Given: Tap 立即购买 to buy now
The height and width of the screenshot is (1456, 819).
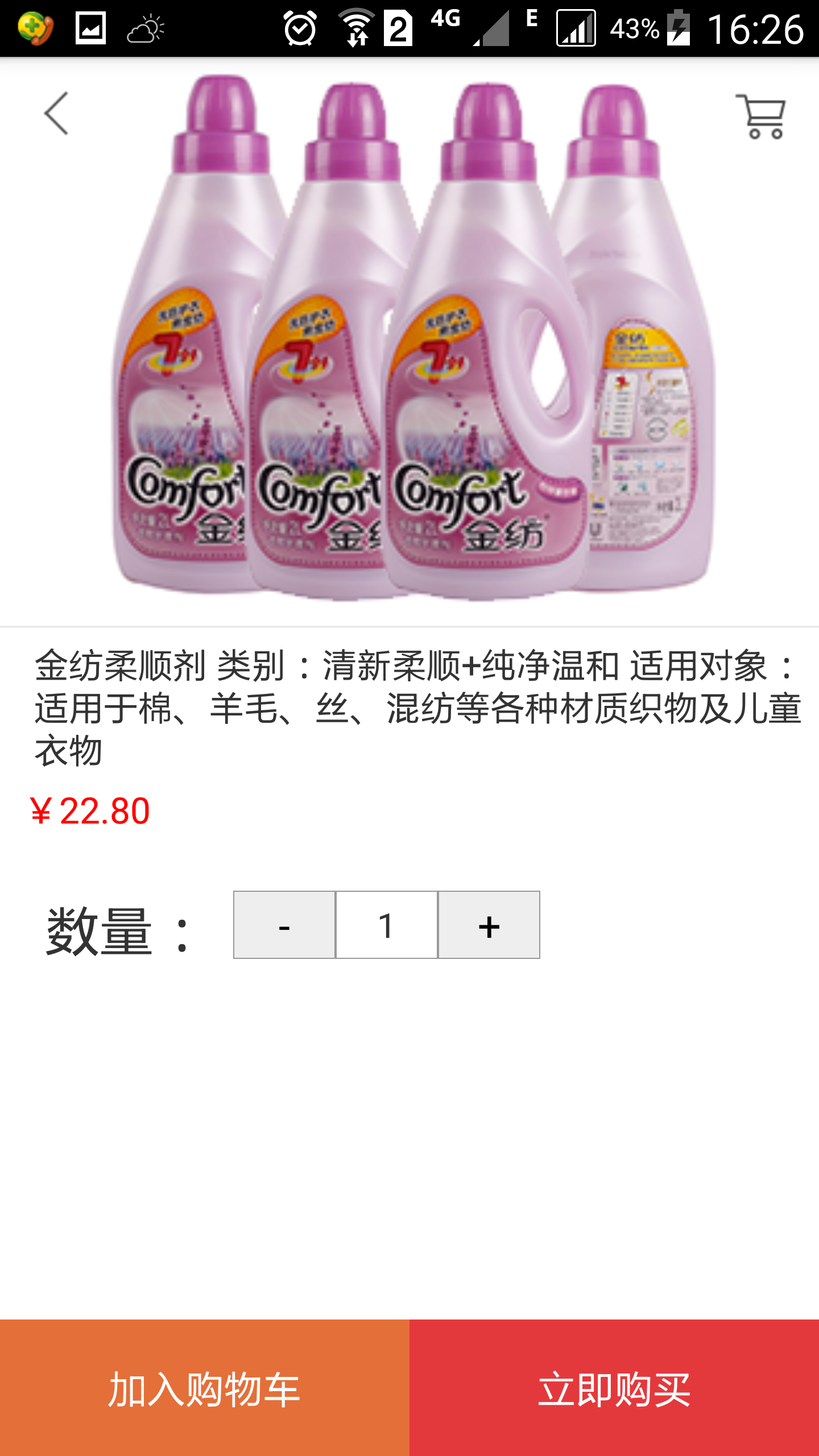Looking at the screenshot, I should click(x=614, y=1388).
